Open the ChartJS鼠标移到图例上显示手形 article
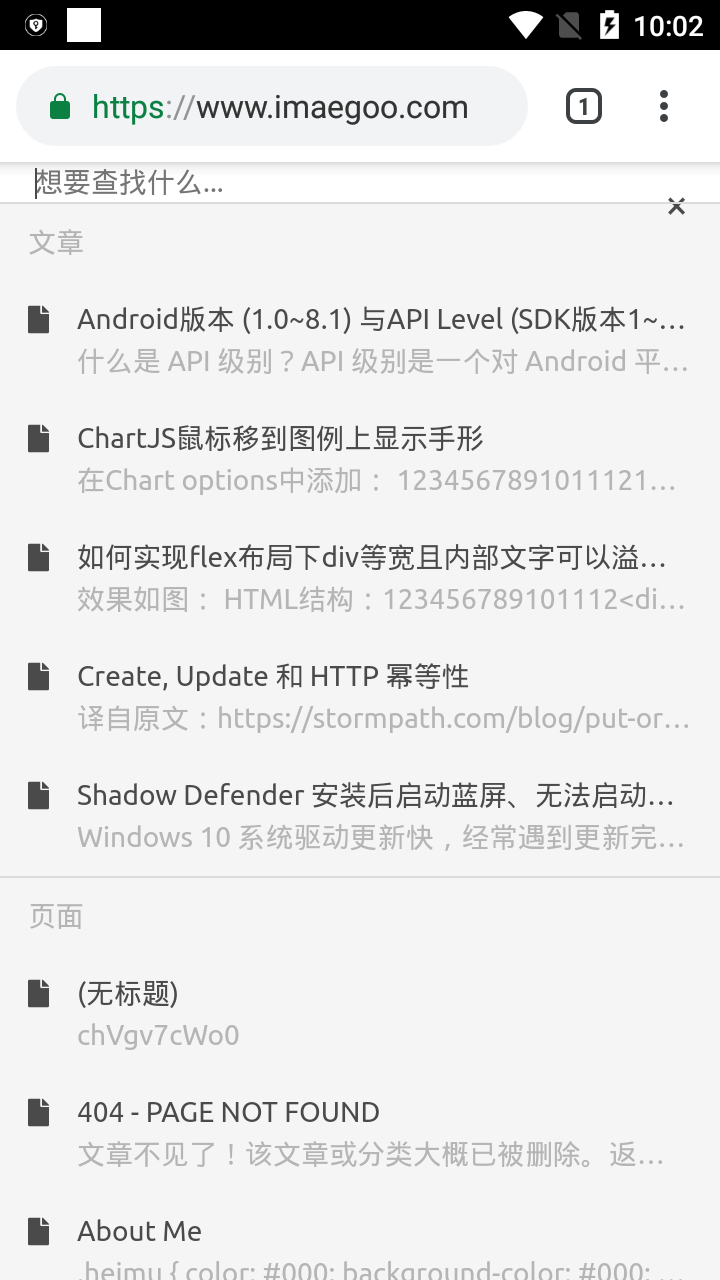Viewport: 720px width, 1280px height. 279,437
